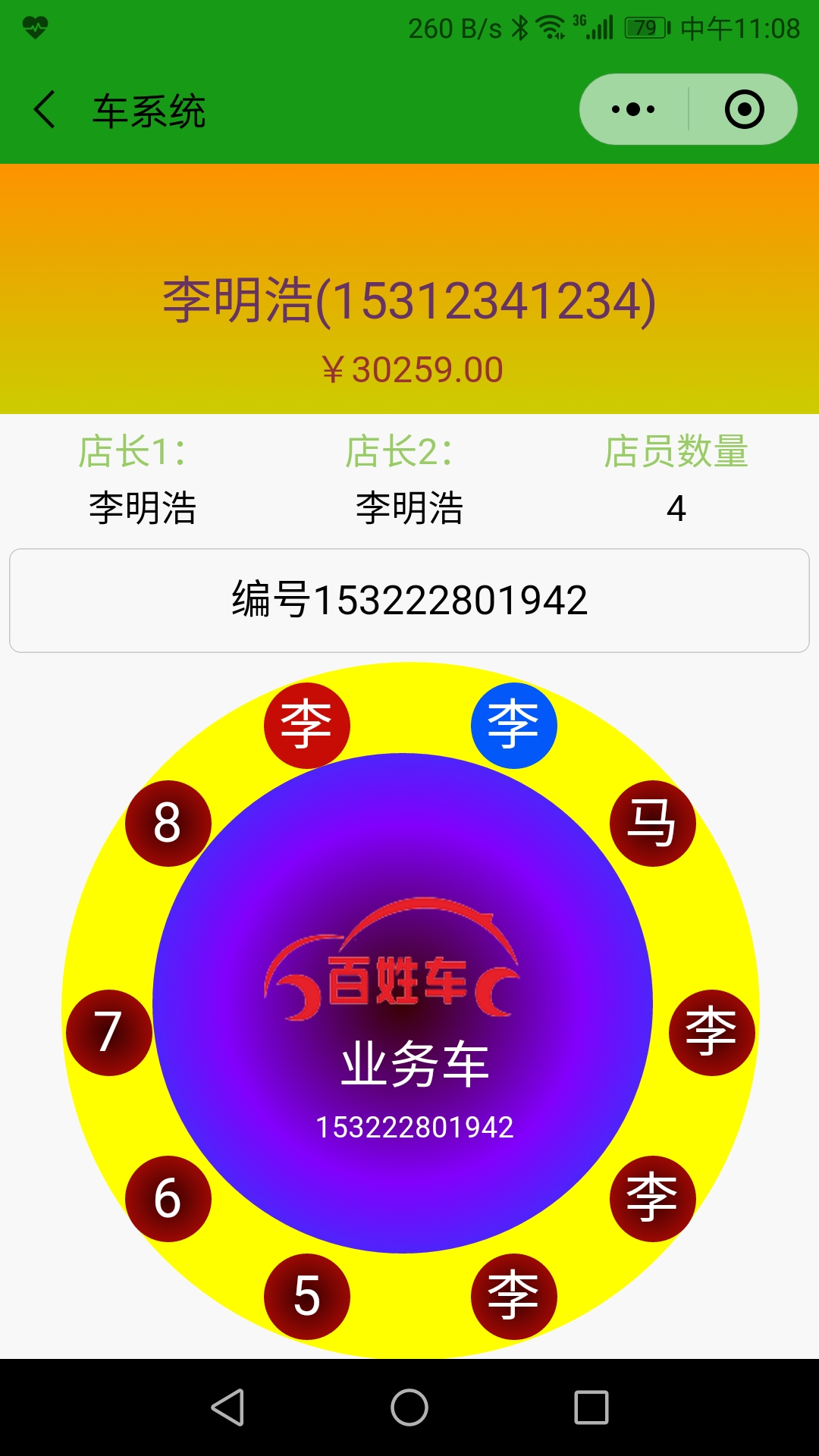Select the 马 seat
The height and width of the screenshot is (1456, 819).
652,823
